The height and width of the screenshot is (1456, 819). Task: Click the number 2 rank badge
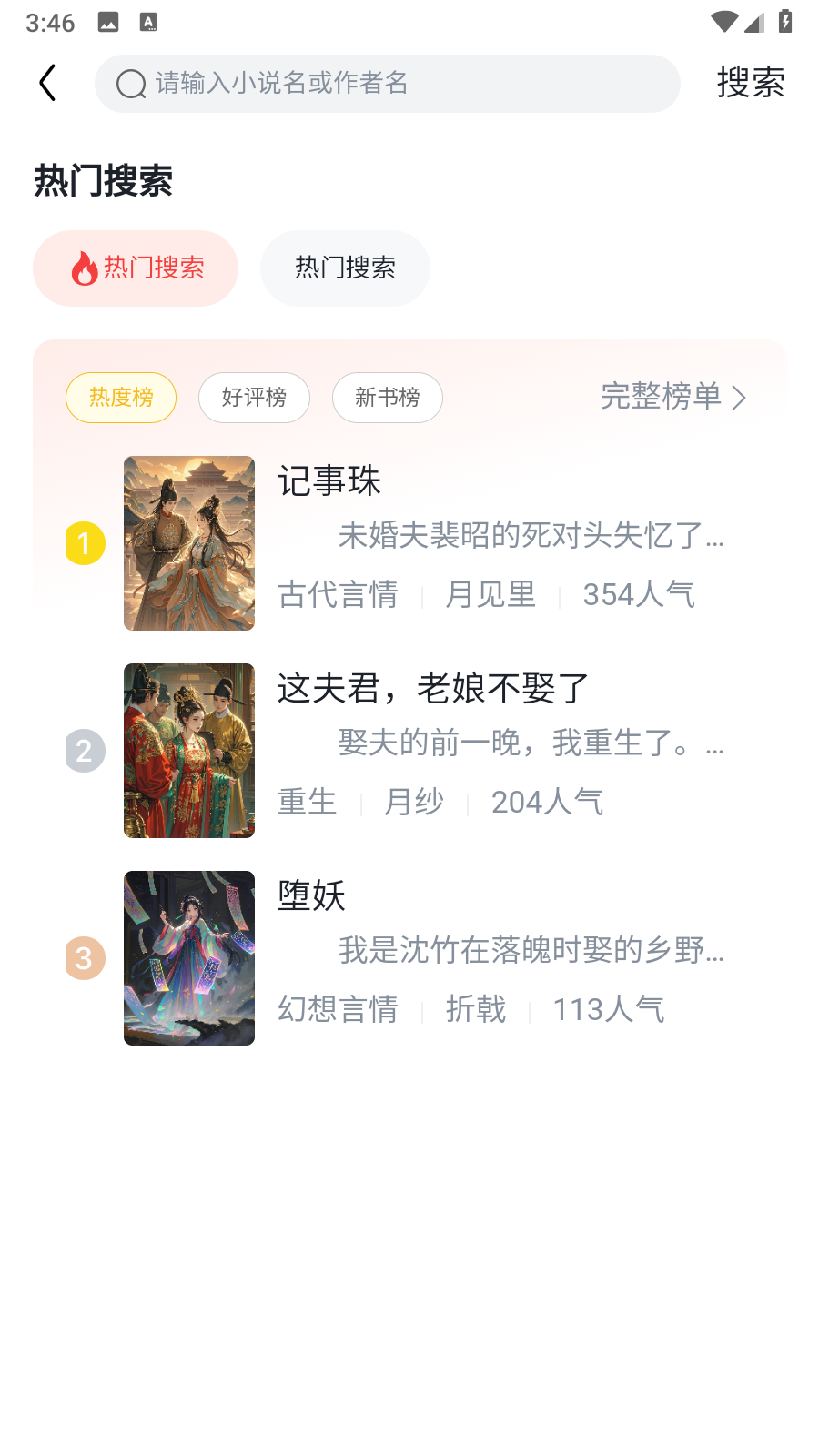click(x=85, y=751)
